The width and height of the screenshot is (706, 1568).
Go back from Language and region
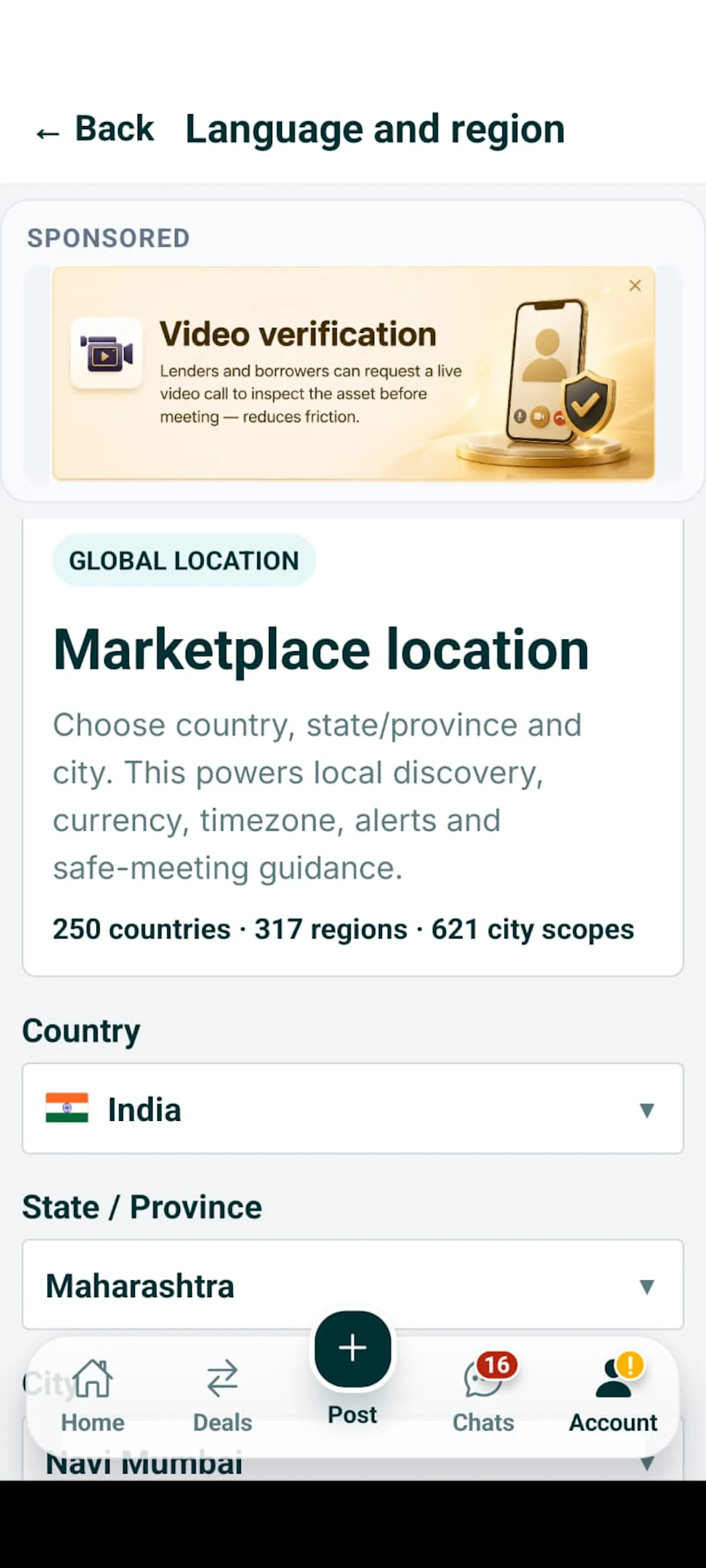point(94,129)
